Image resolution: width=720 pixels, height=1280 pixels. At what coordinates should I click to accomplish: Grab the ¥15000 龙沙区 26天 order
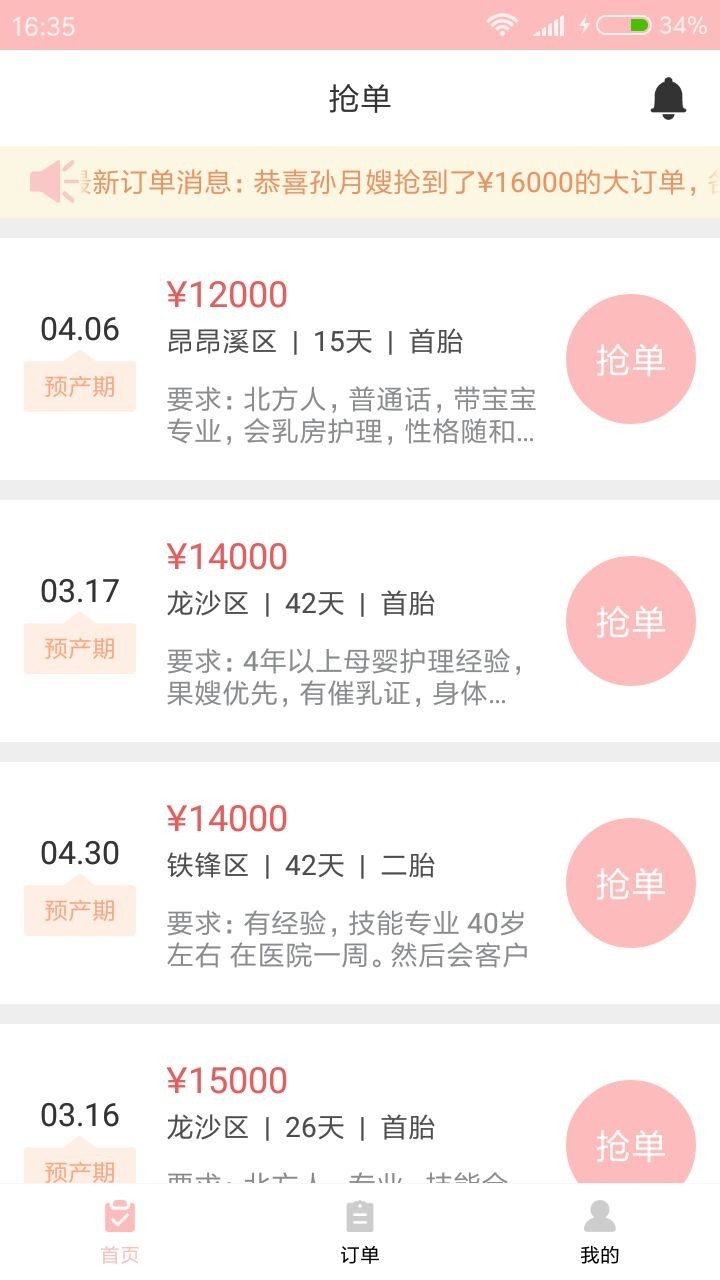pos(630,1132)
